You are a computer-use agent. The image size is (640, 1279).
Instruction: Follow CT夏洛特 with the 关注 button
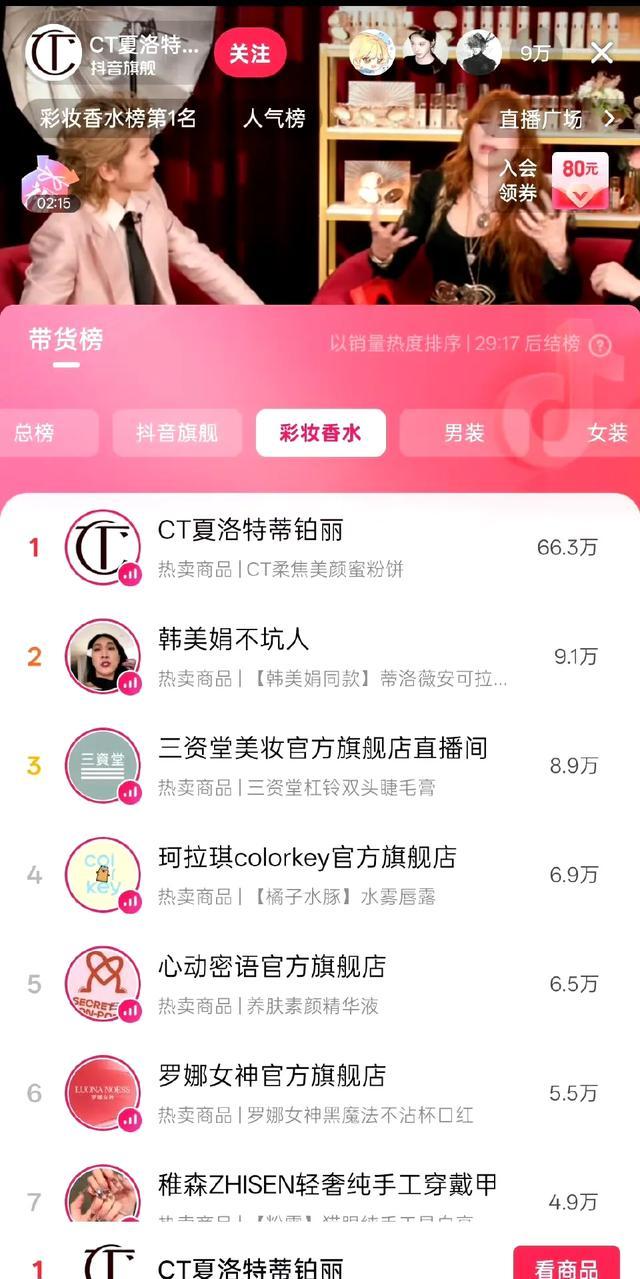click(x=250, y=53)
